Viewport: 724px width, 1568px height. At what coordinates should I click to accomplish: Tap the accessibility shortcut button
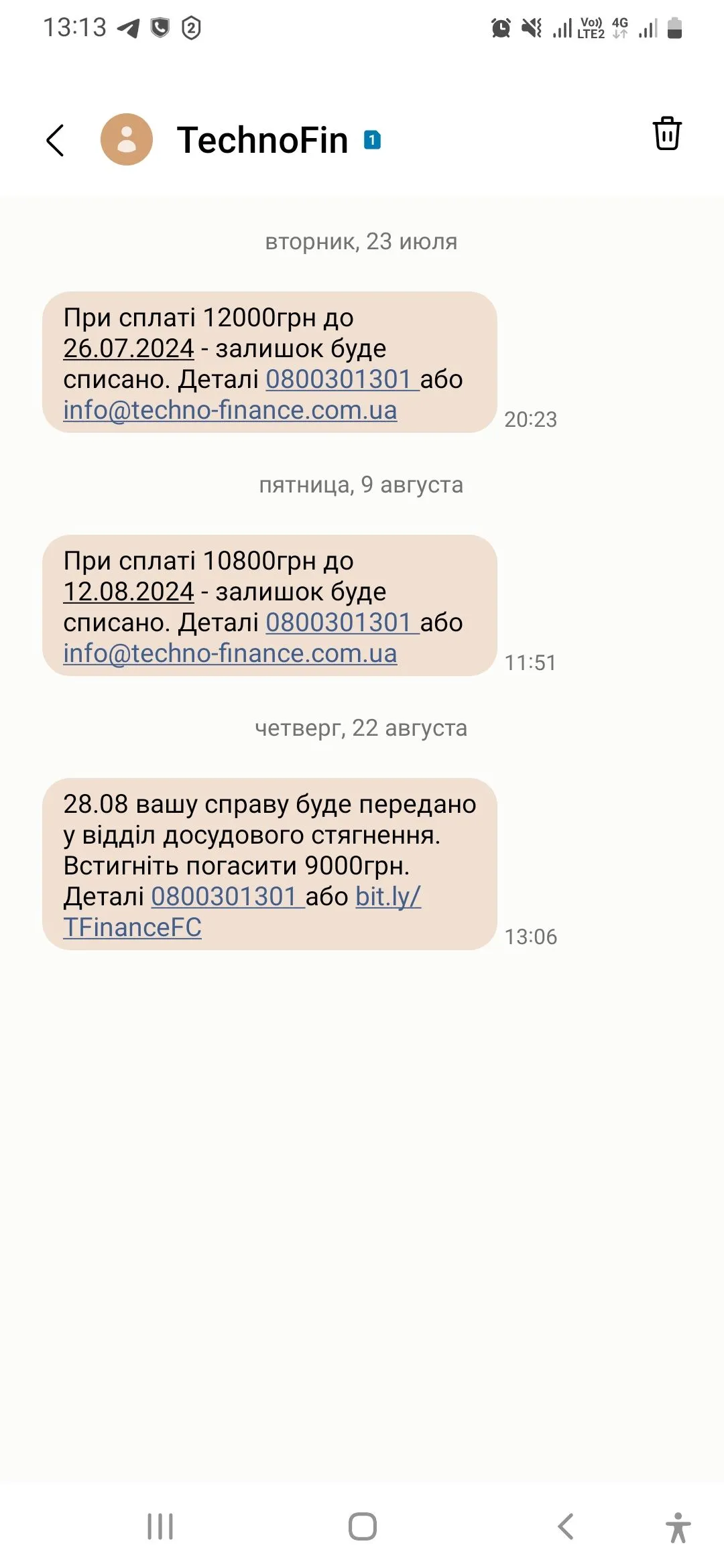678,1527
